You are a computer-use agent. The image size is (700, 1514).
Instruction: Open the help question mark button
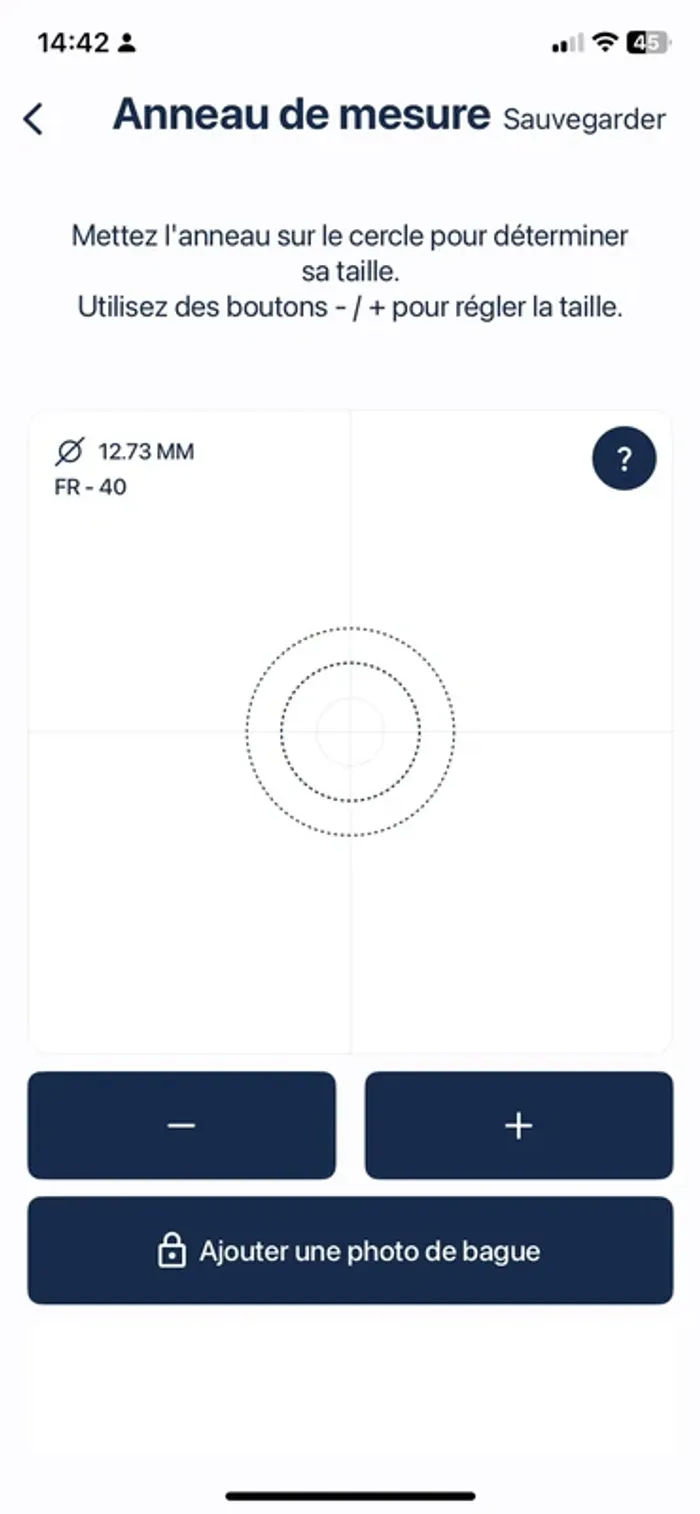[x=624, y=459]
